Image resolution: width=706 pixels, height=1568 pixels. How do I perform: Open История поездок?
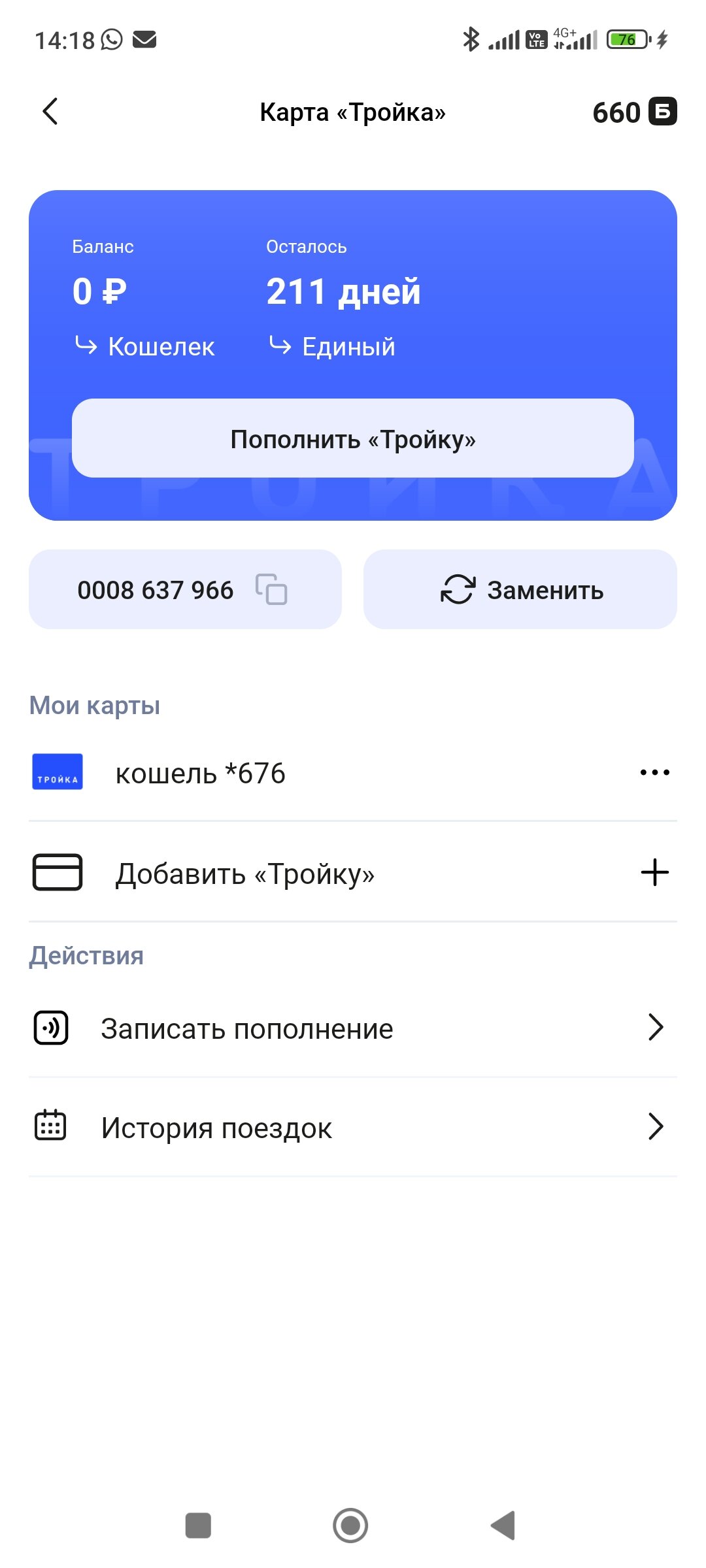point(353,1127)
